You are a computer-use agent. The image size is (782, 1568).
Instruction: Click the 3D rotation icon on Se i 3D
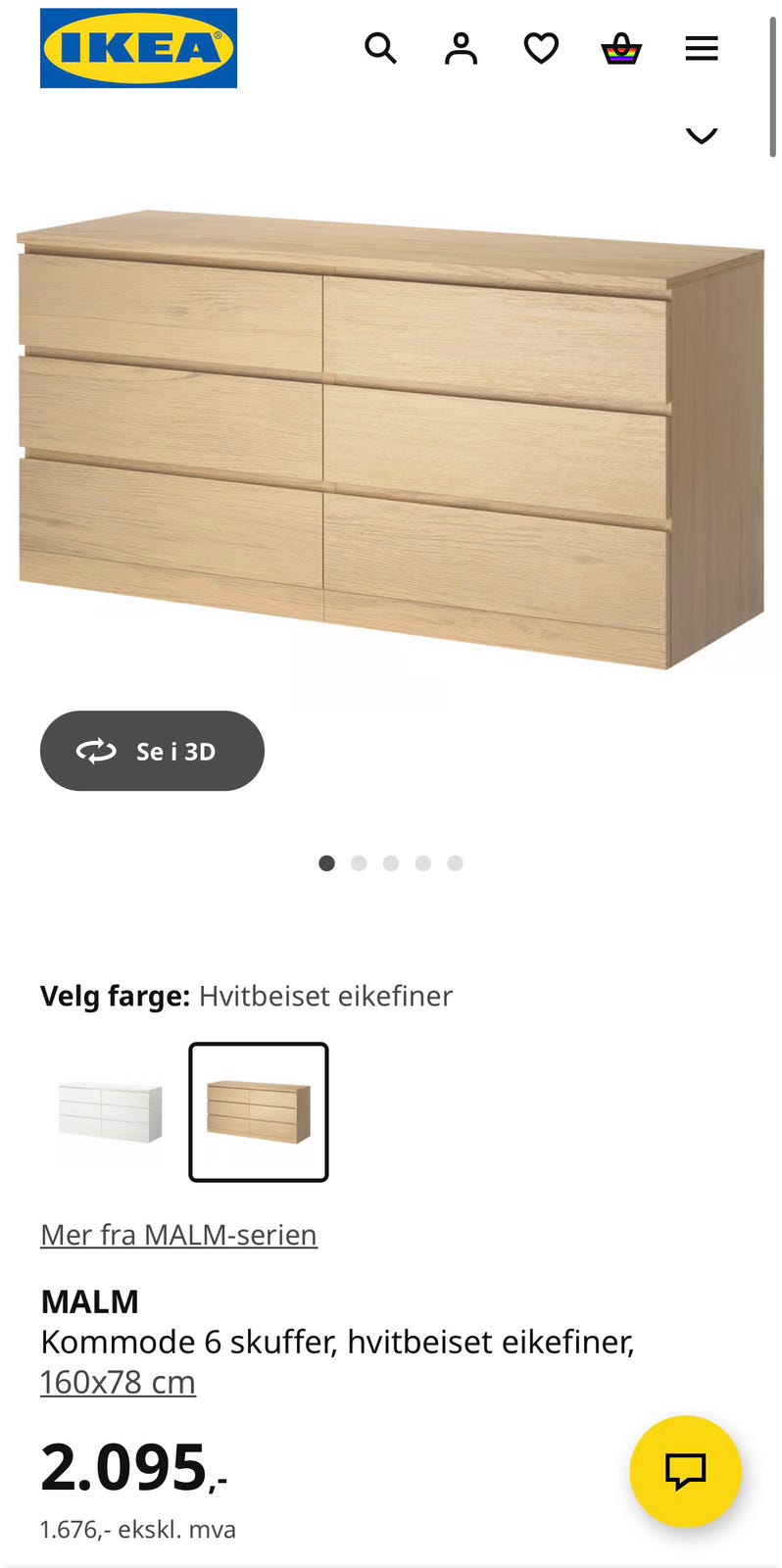pyautogui.click(x=97, y=751)
